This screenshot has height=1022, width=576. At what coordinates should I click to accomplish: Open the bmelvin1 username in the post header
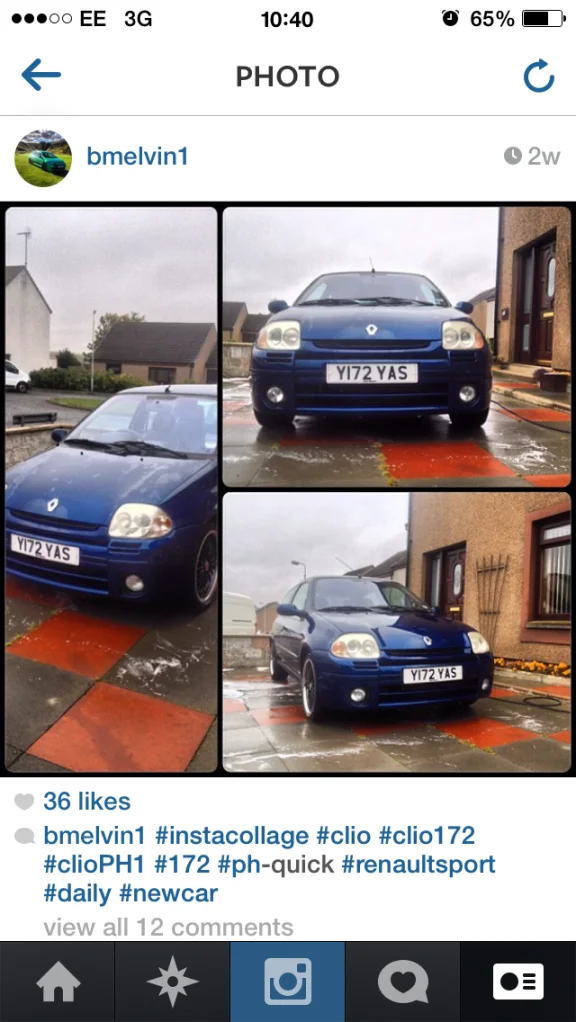(x=137, y=156)
